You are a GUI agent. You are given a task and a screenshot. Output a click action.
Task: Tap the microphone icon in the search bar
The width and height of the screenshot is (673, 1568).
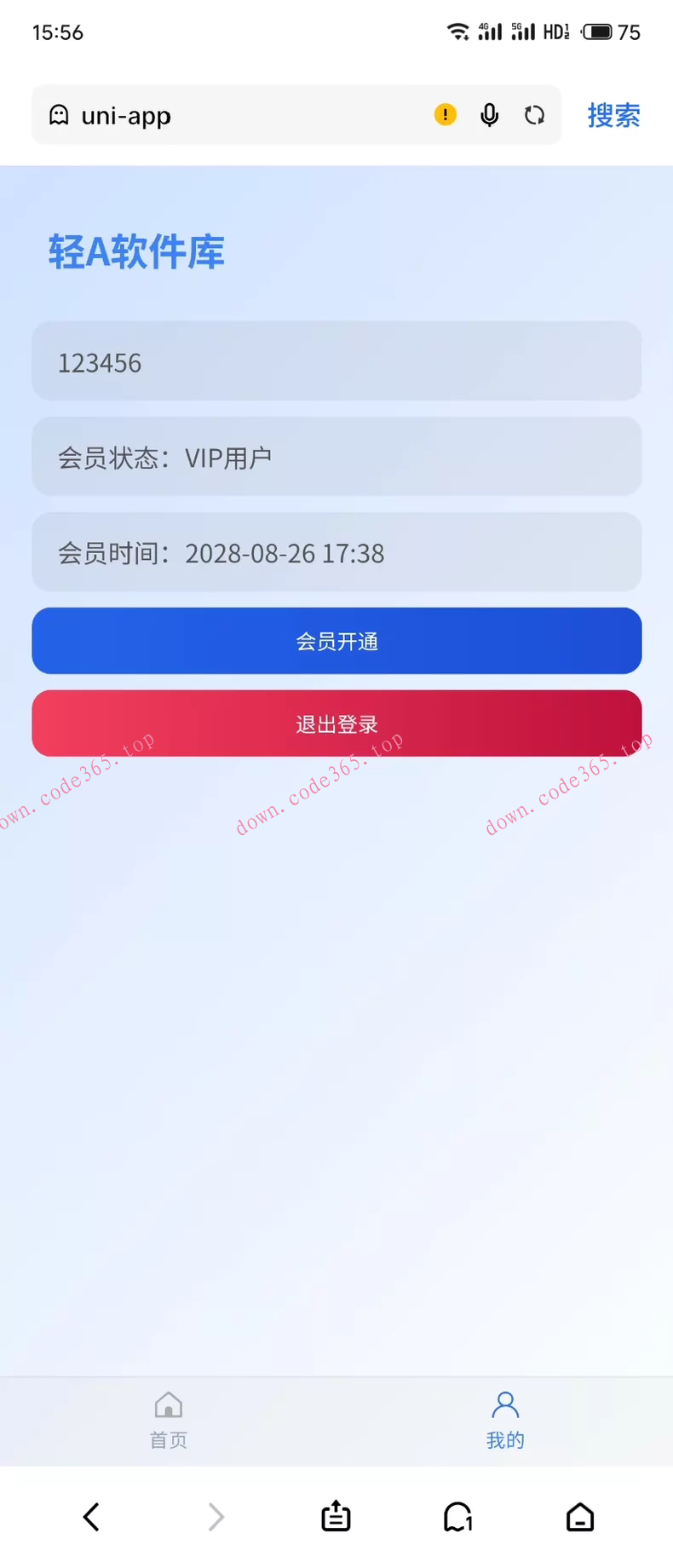[489, 115]
